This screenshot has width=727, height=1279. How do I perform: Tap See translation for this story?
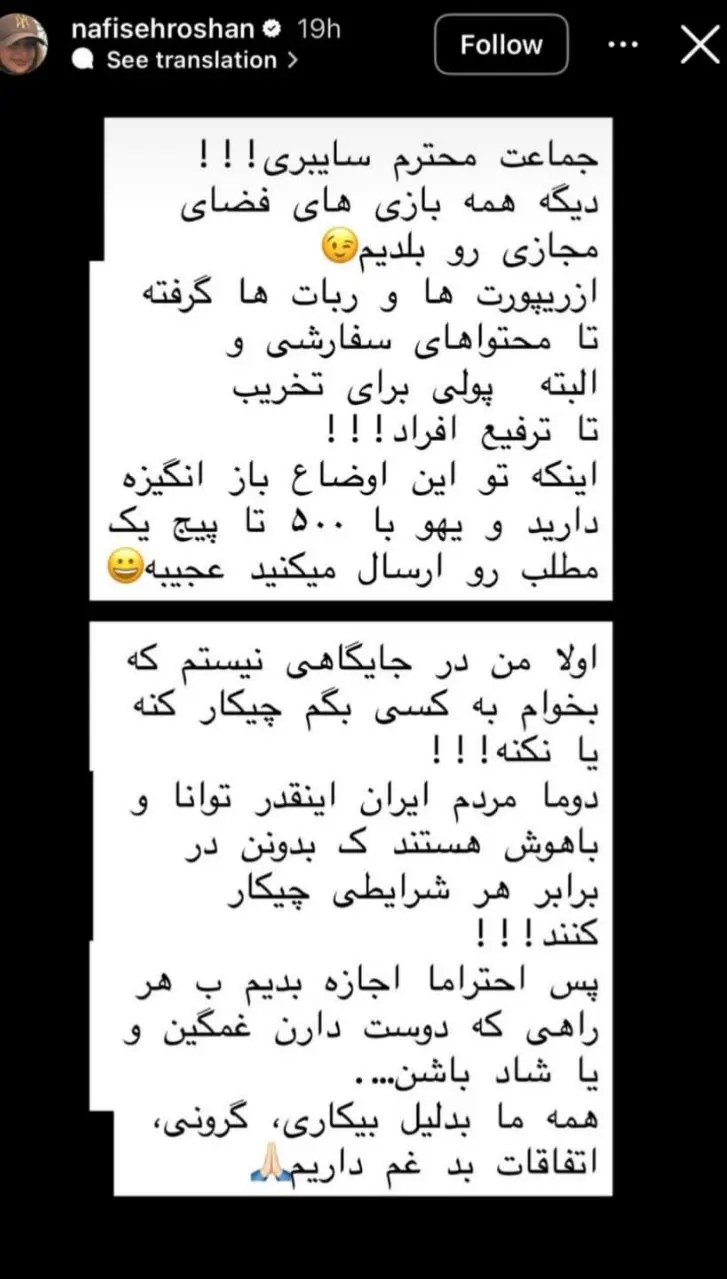pos(190,60)
